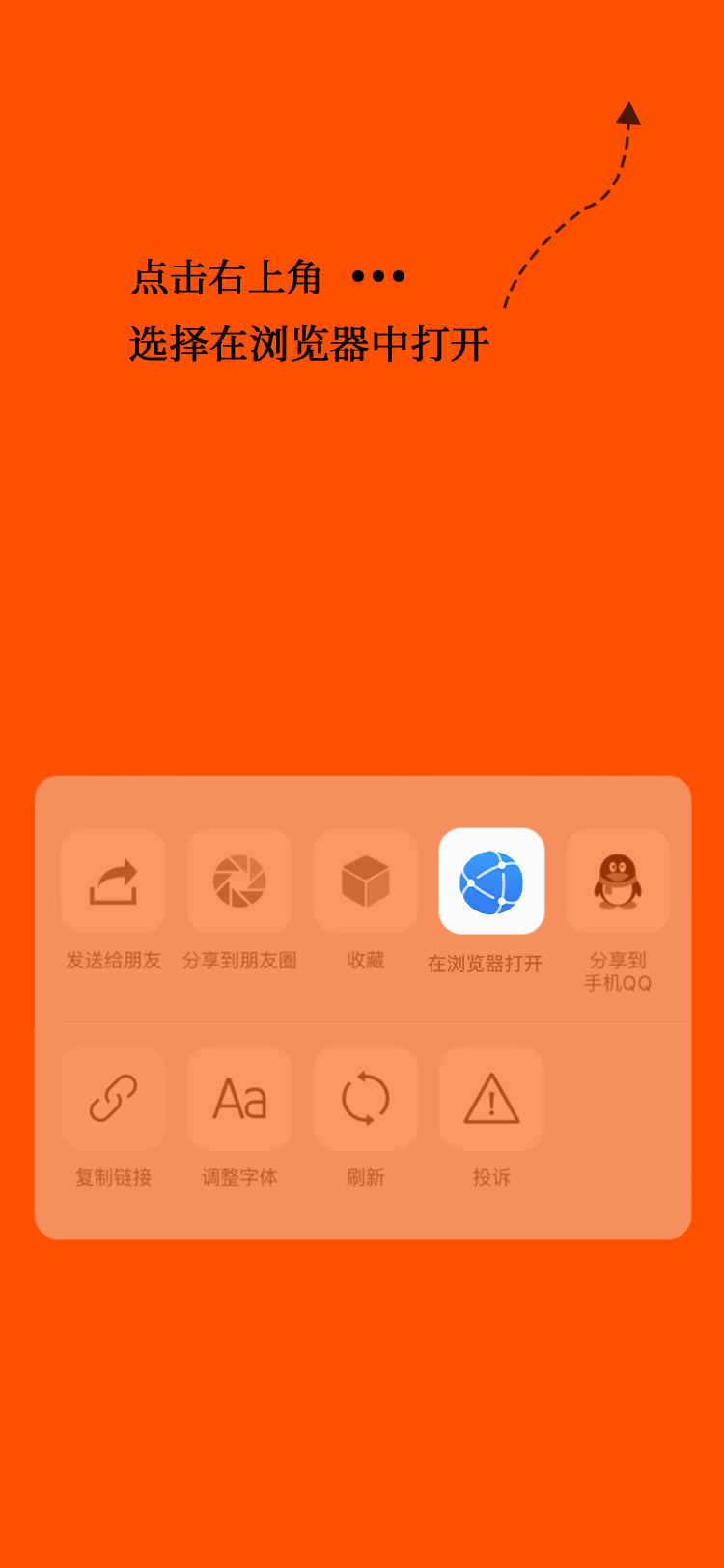Select the curved arrow forwarding icon
724x1568 pixels.
tap(113, 881)
